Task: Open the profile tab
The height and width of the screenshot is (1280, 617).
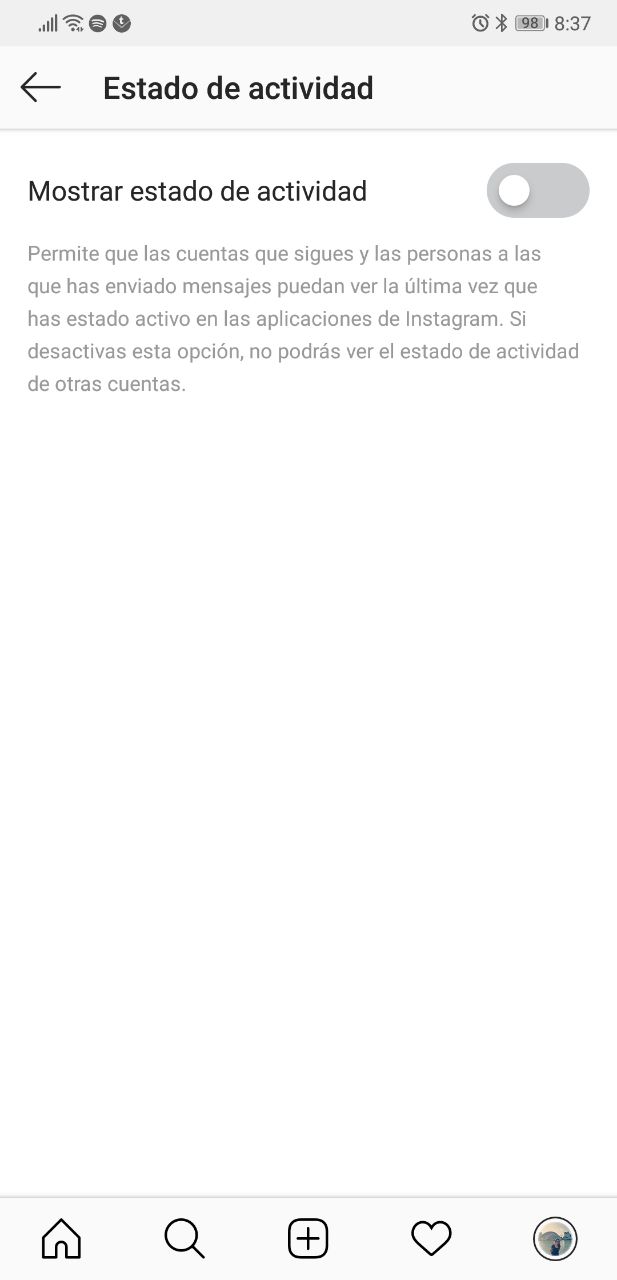Action: tap(555, 1239)
